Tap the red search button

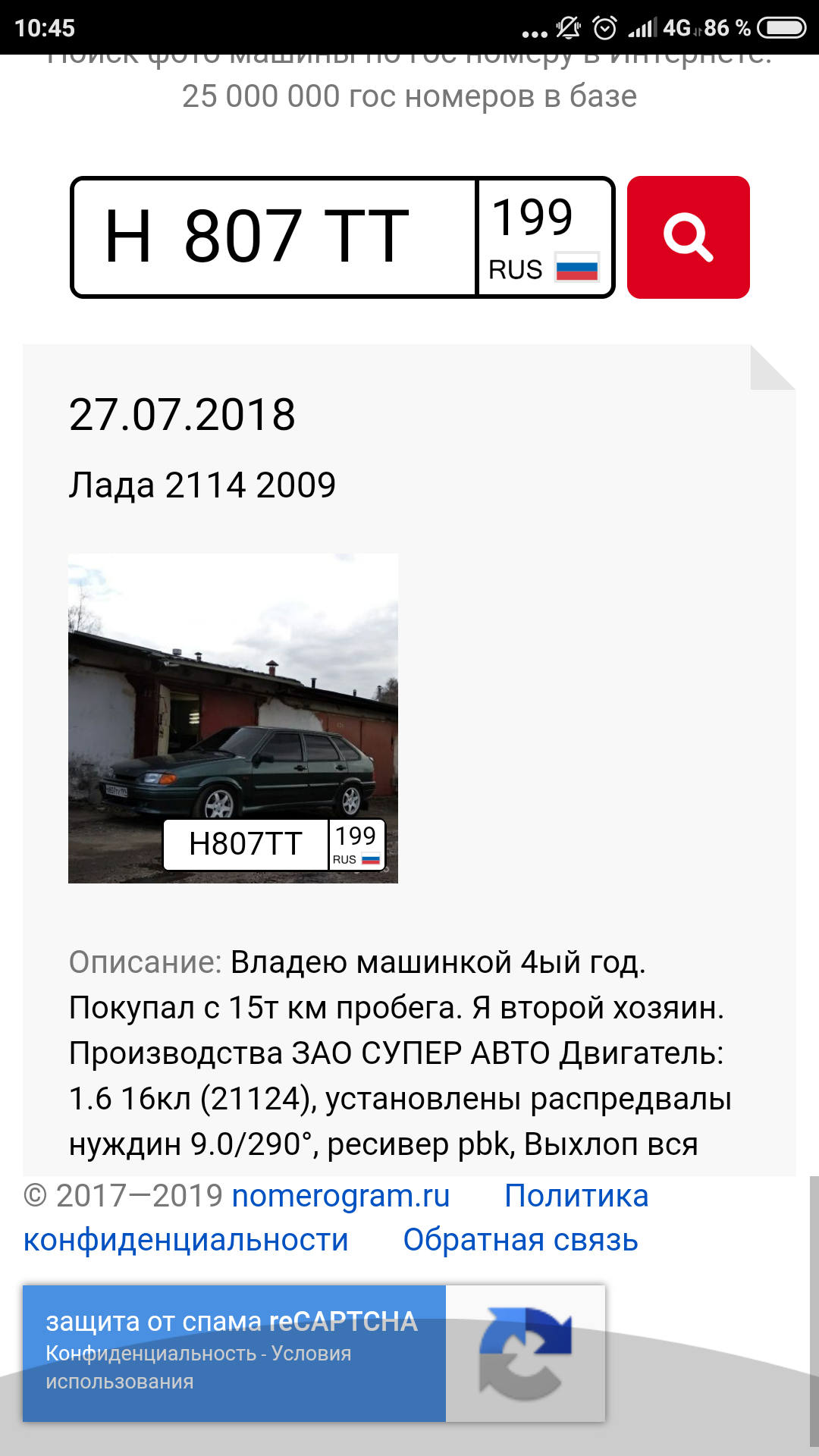pos(688,237)
